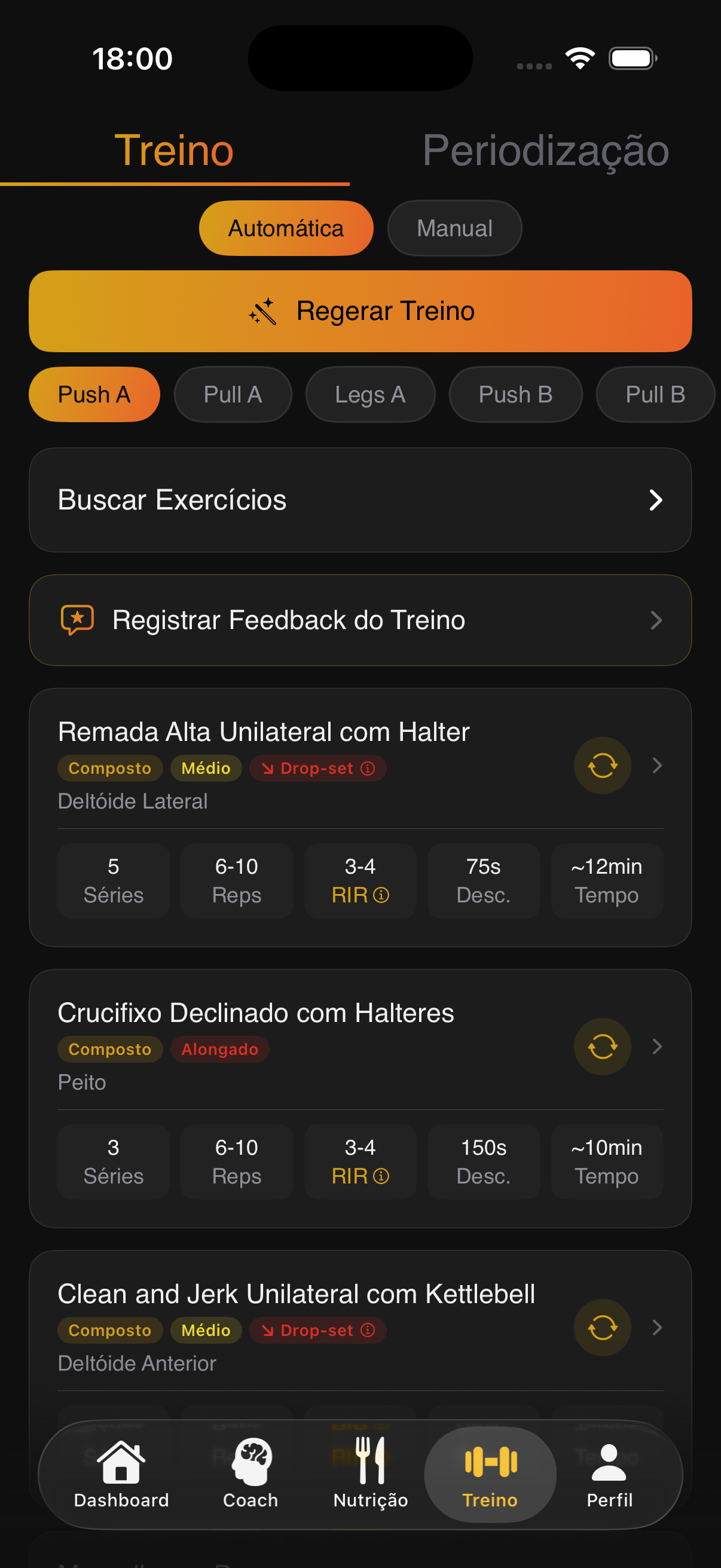
Task: Open details of Clean and Jerk exercise
Action: point(656,1327)
